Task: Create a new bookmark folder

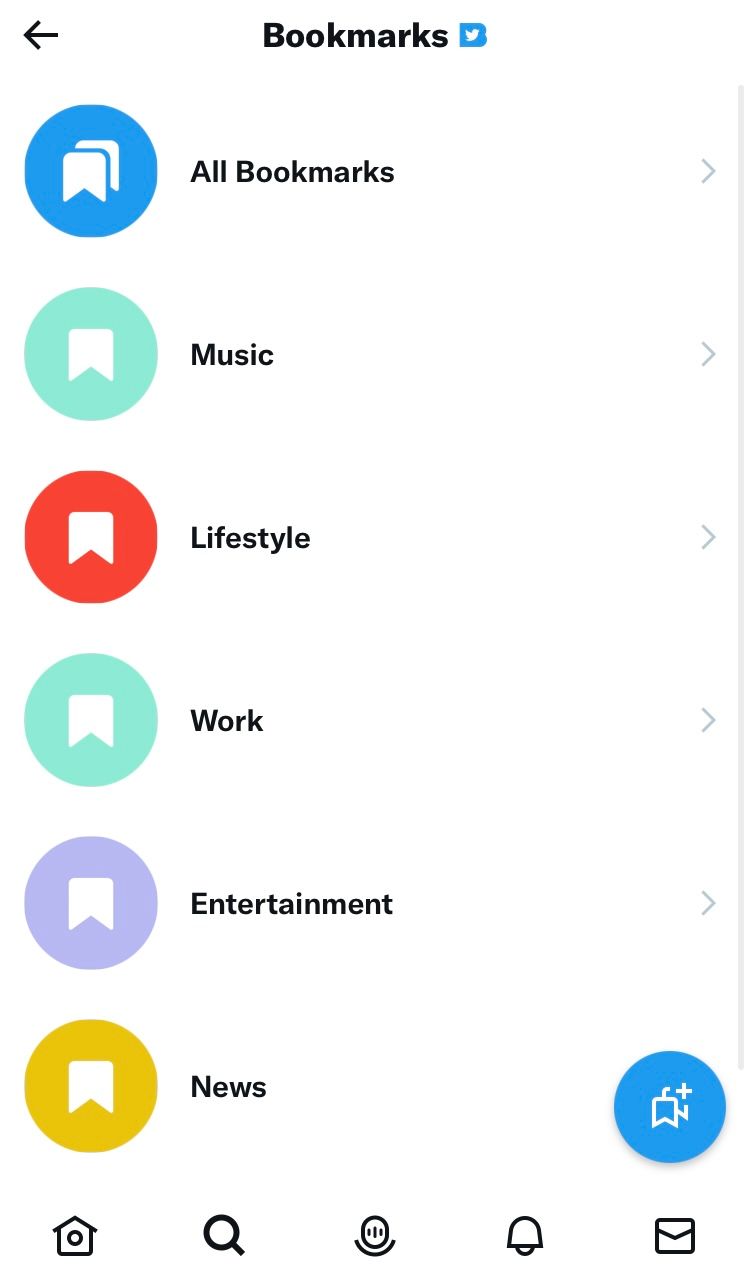Action: coord(670,1107)
